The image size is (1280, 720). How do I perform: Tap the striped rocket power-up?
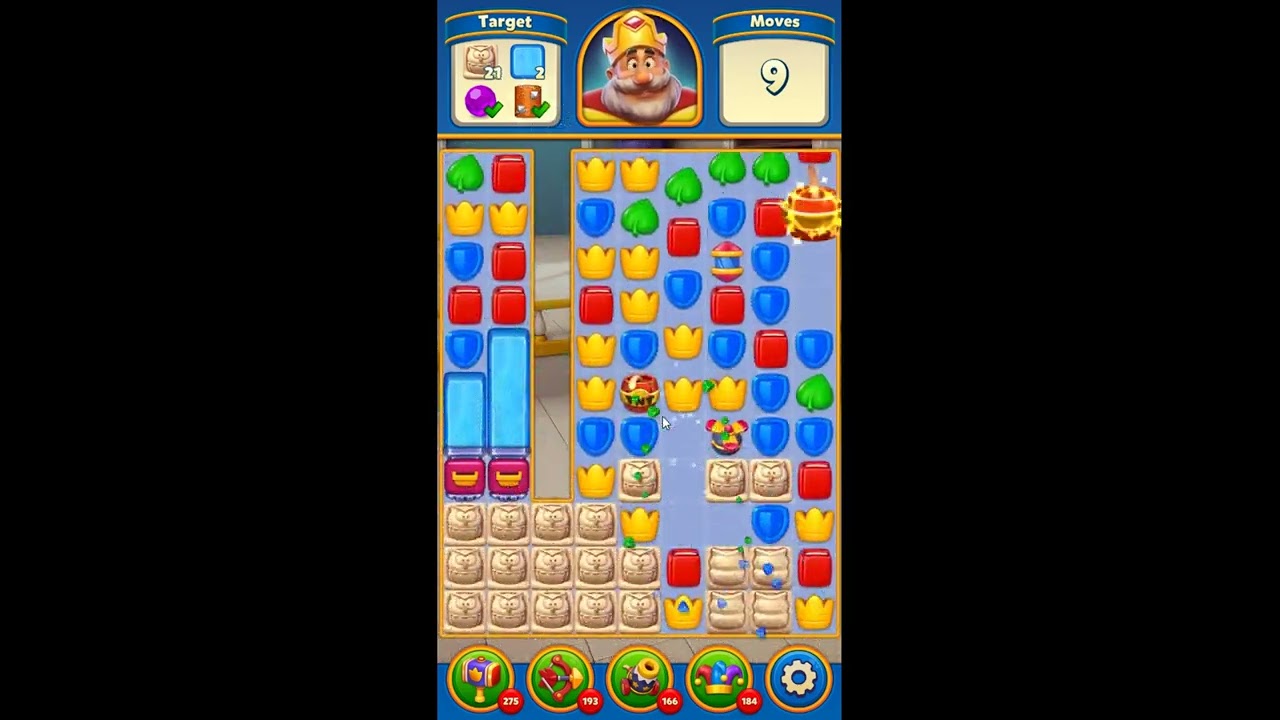point(727,261)
